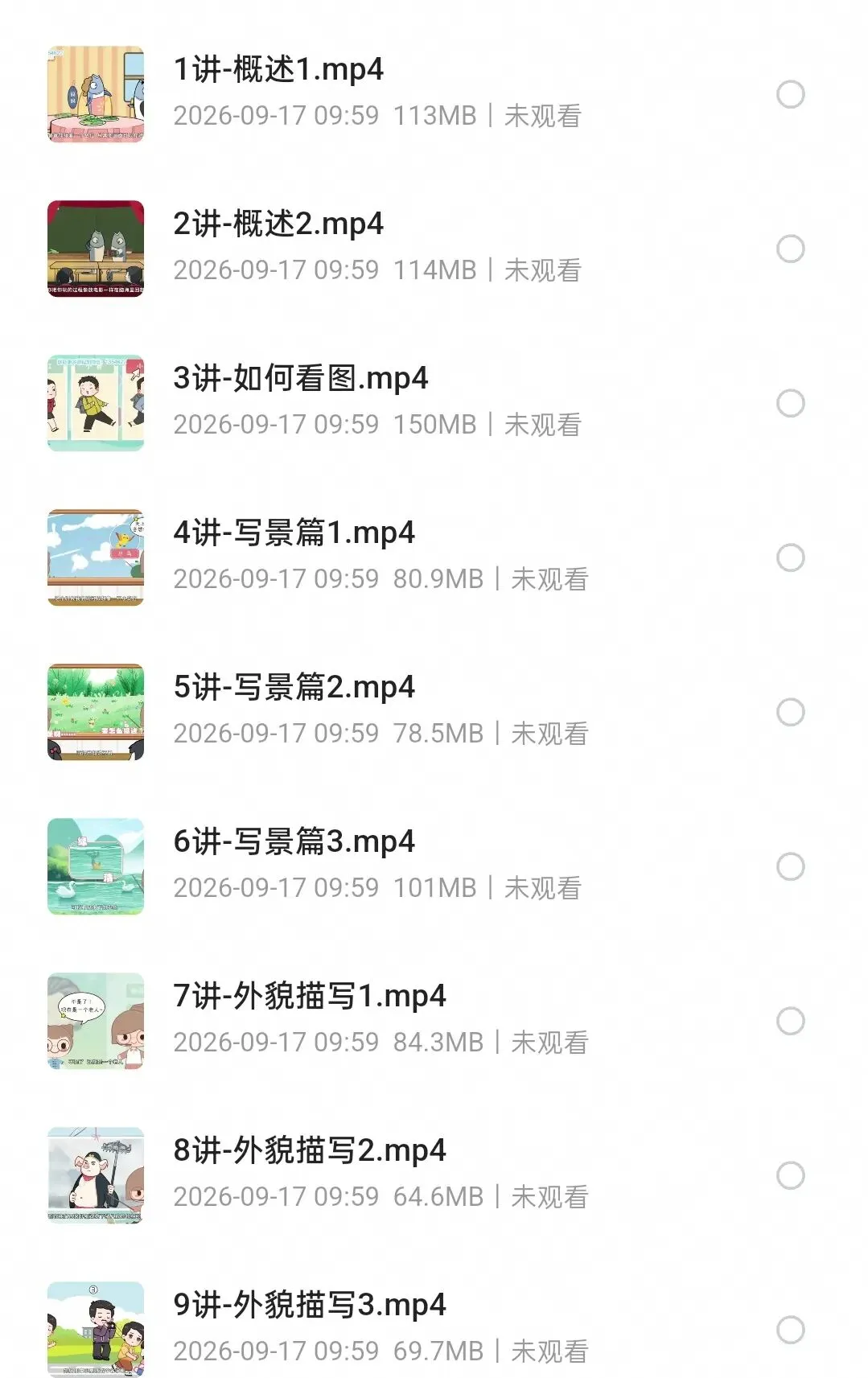Select the circle for 1讲-概述1.mp4
868x1378 pixels.
click(x=790, y=94)
